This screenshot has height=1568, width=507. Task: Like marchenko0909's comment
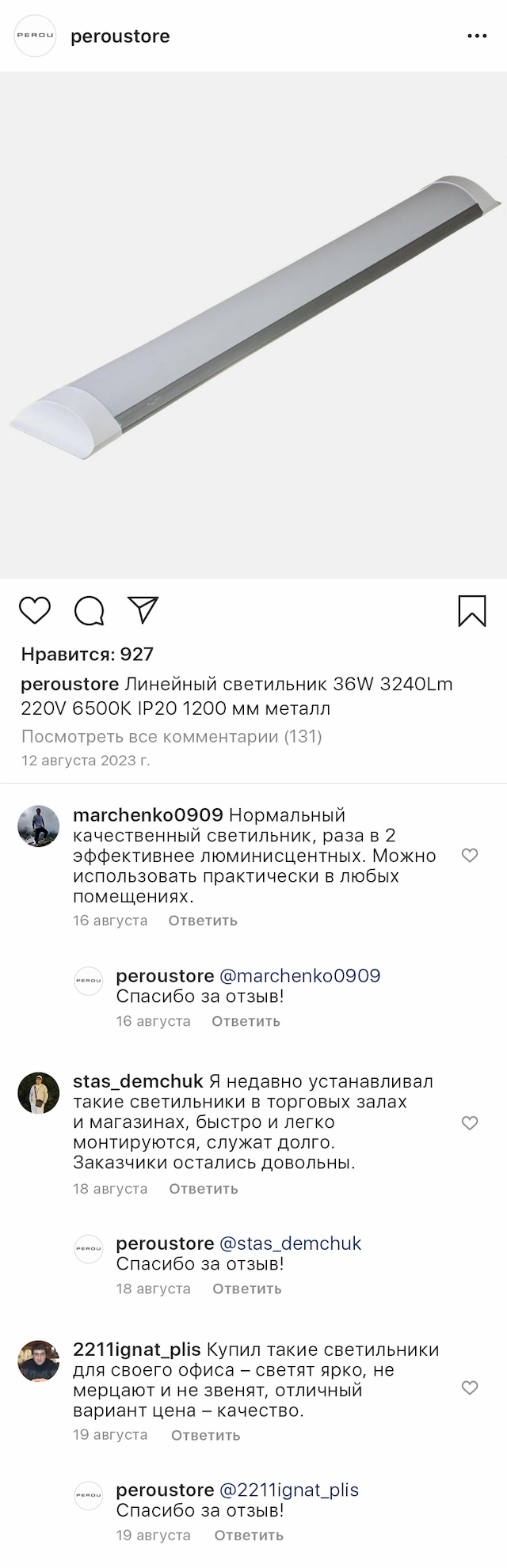tap(470, 856)
